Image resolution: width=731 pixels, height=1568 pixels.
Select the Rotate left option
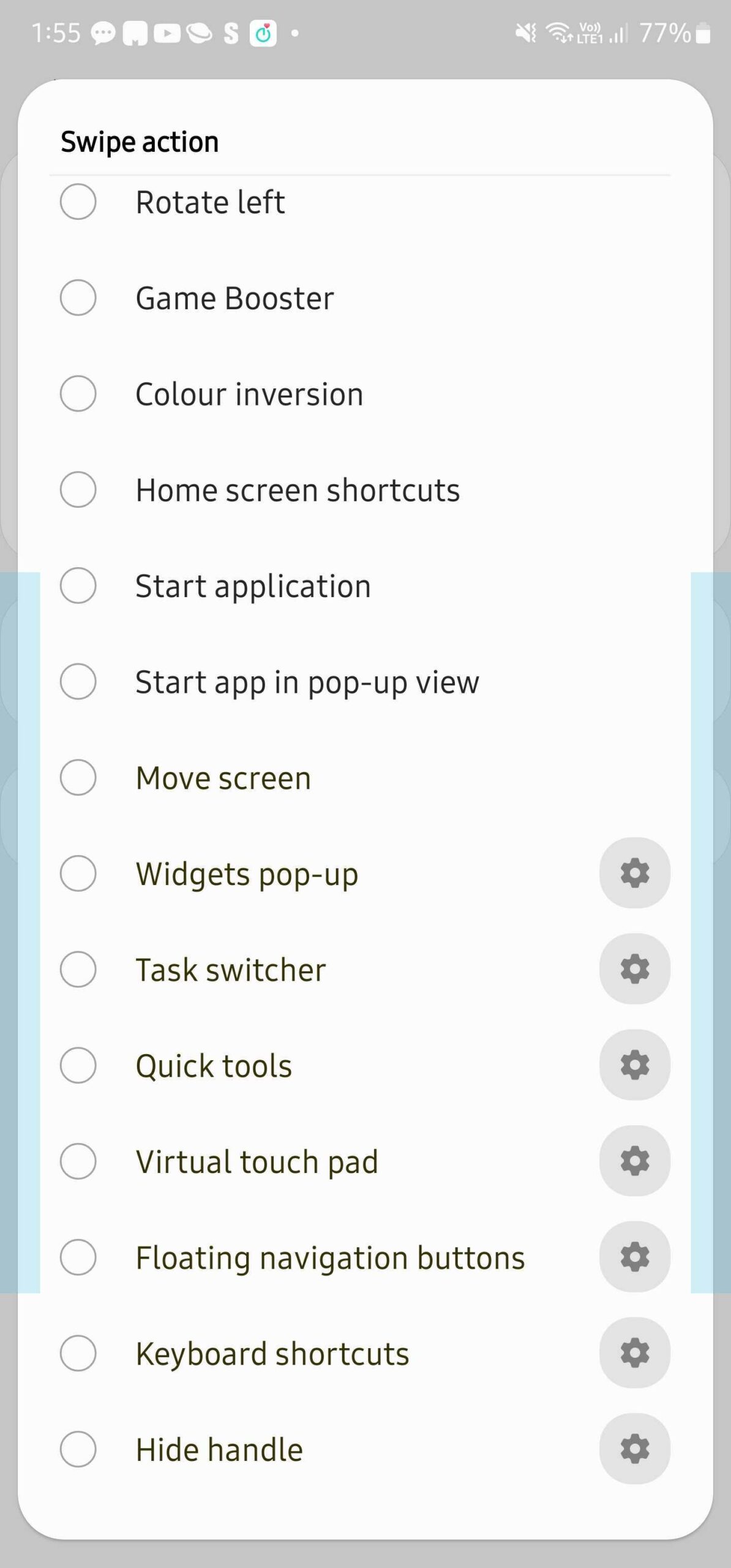(x=78, y=202)
